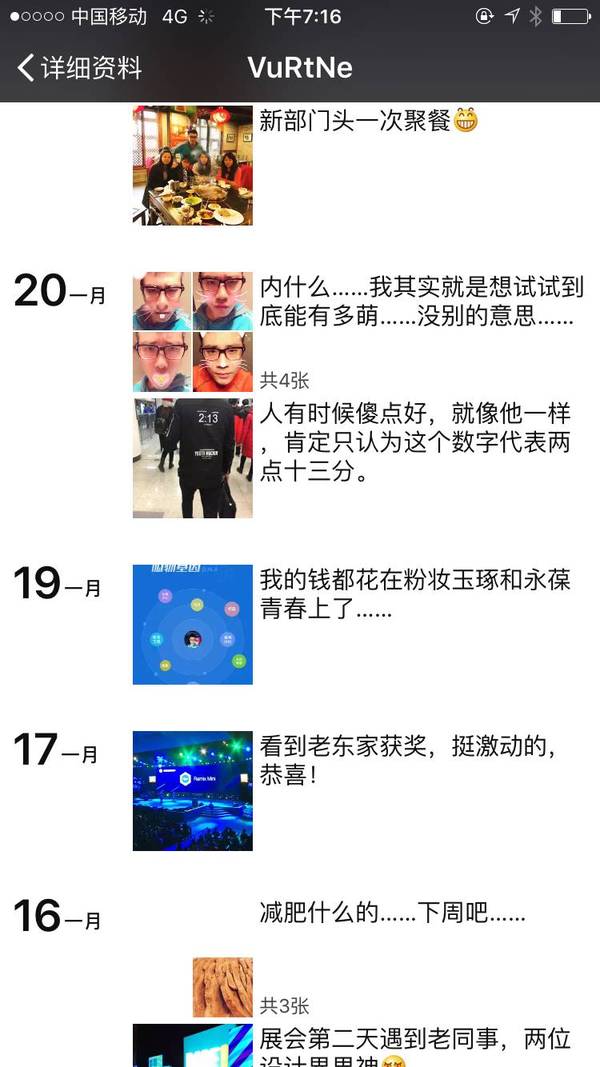Open the 人有时候傻点好 photo post
This screenshot has width=600, height=1067.
[x=193, y=458]
